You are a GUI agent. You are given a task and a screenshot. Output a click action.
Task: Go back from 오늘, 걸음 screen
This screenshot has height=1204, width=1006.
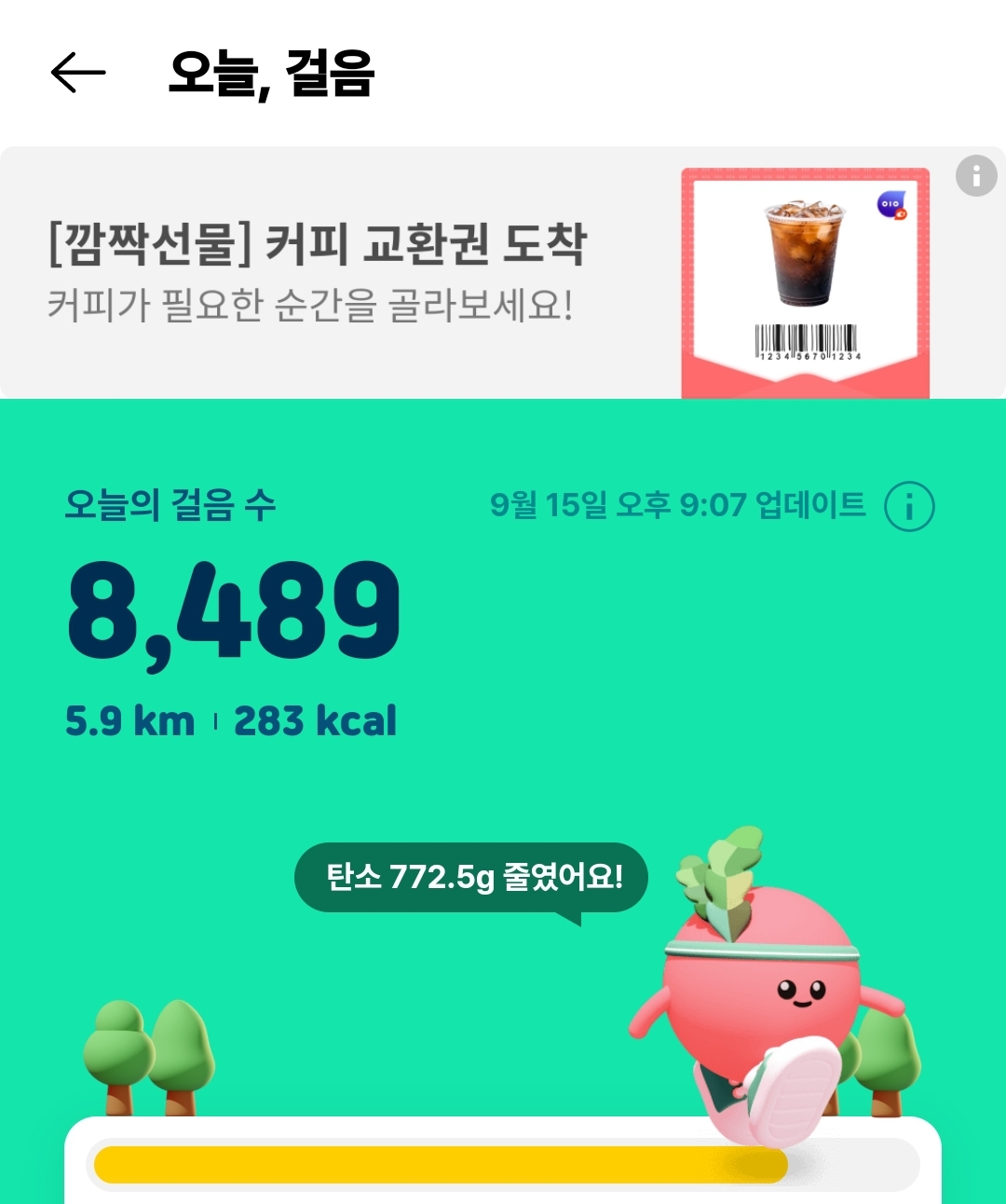tap(78, 73)
